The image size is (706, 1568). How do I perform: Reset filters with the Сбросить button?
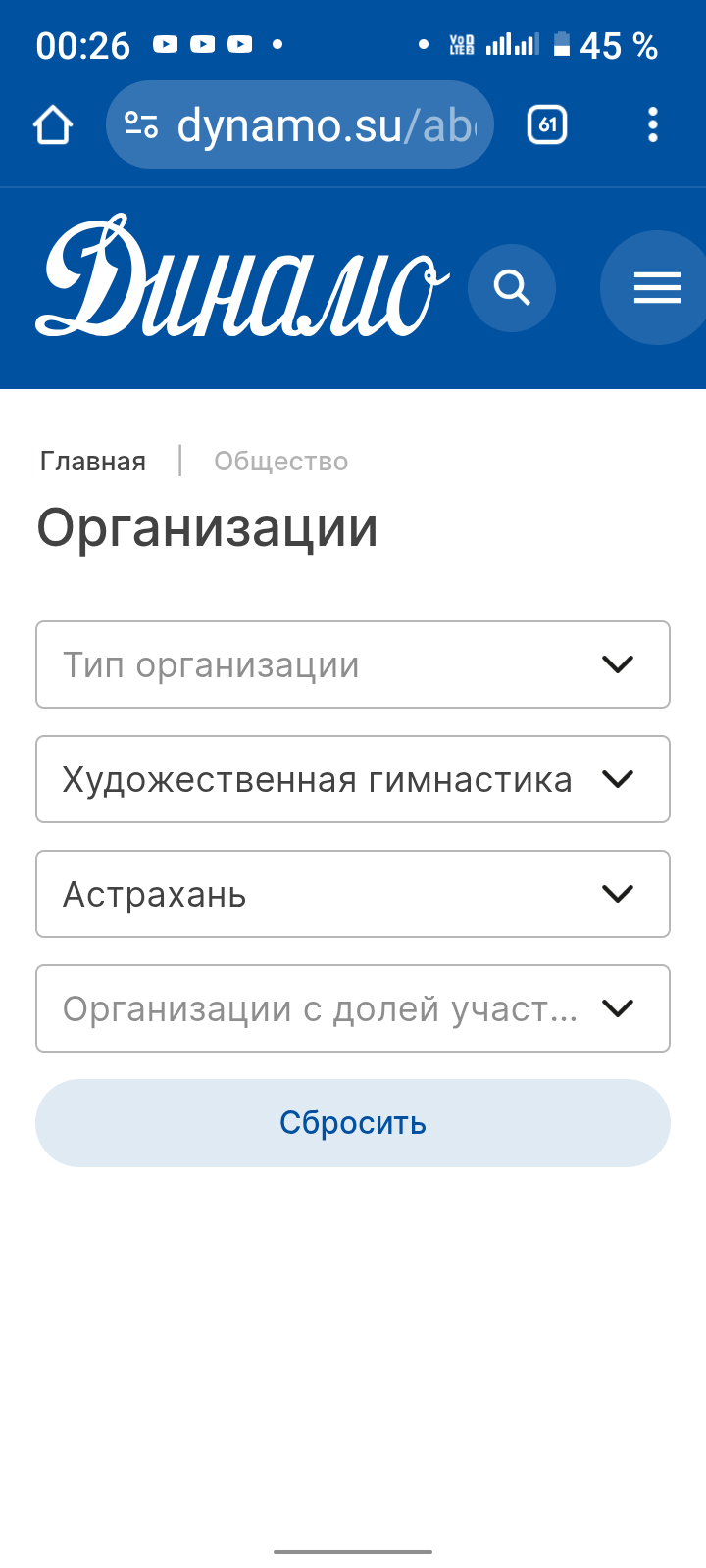(353, 1123)
